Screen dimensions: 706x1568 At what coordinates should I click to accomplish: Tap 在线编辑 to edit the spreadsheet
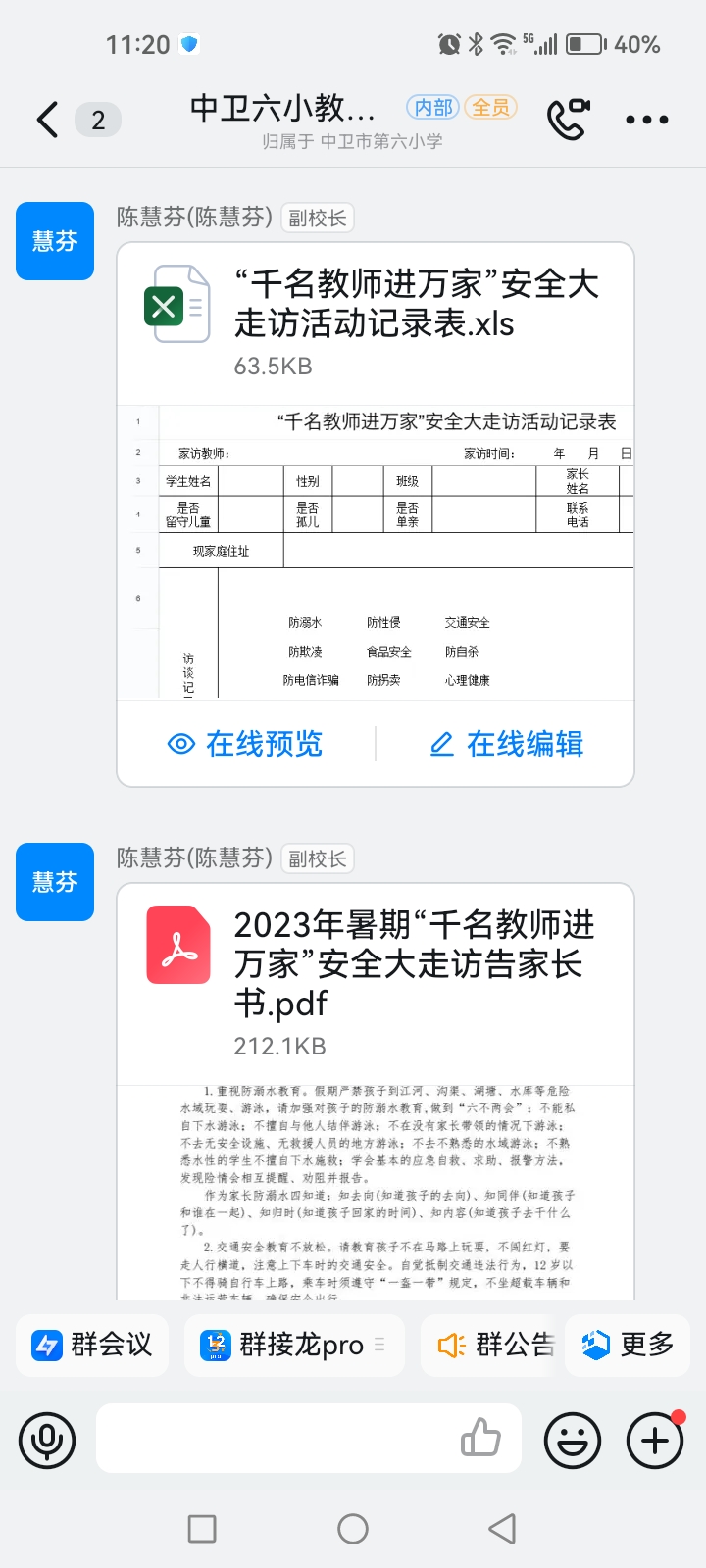(x=507, y=744)
